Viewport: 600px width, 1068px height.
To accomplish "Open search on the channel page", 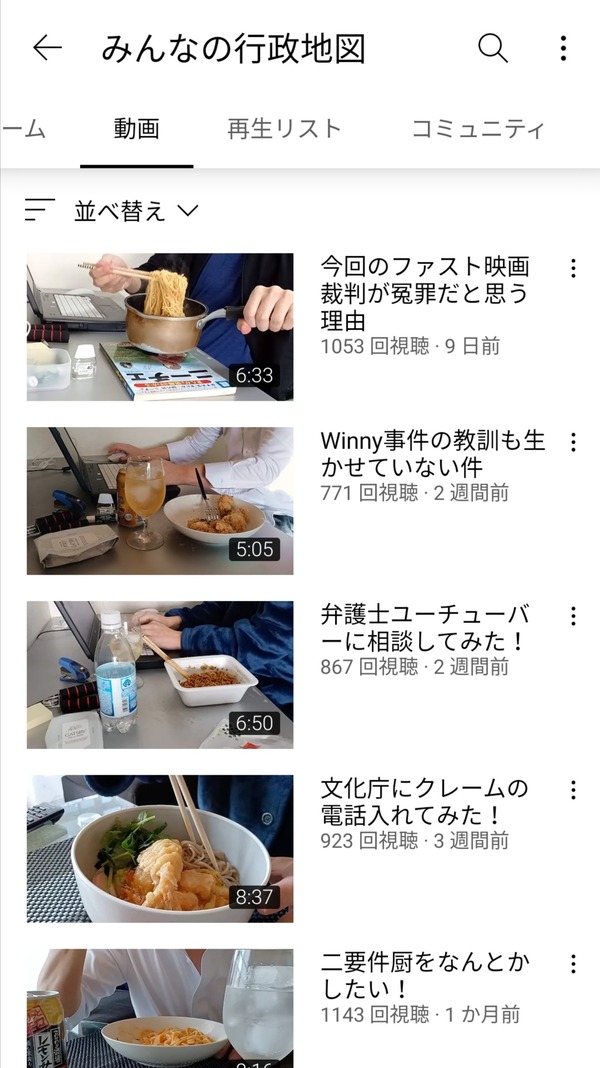I will [x=492, y=48].
